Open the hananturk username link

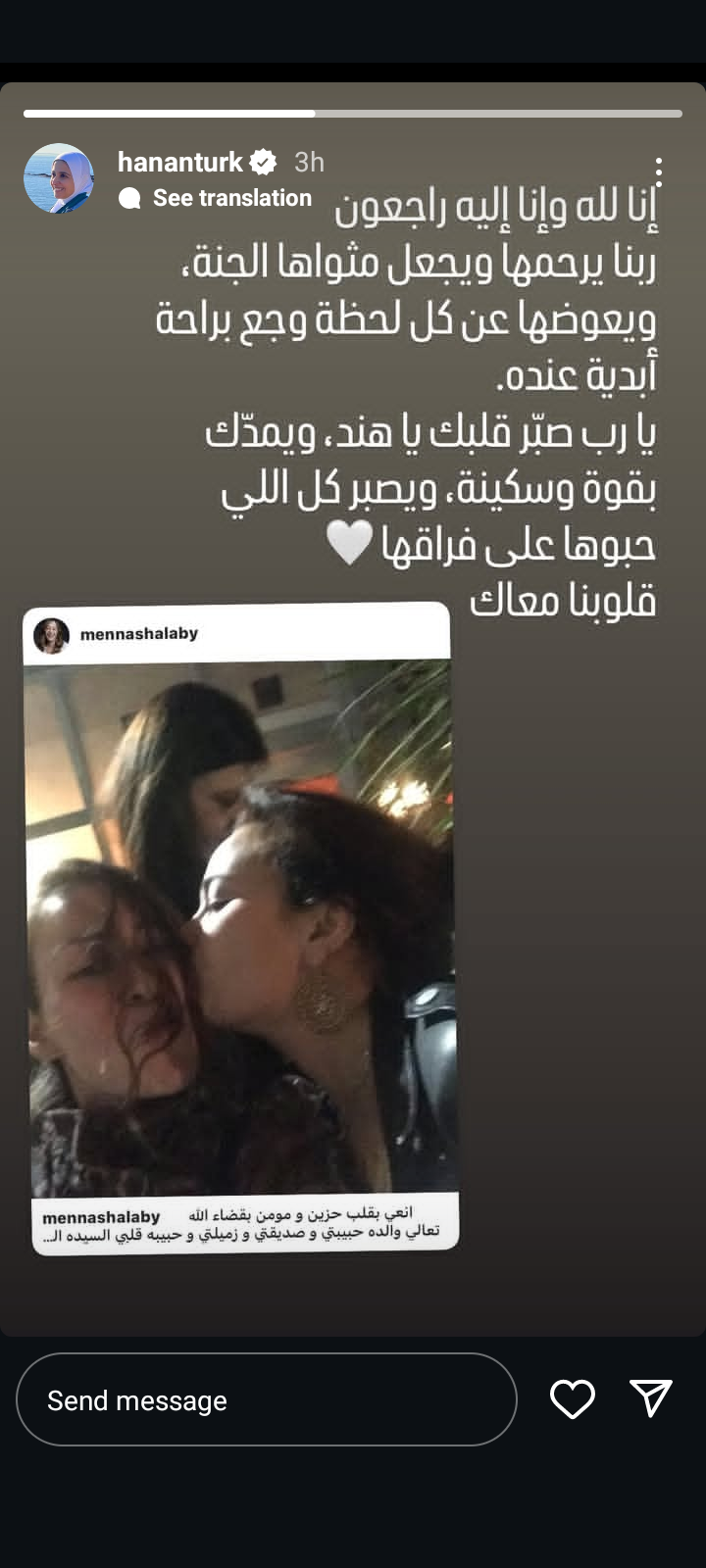tap(180, 162)
